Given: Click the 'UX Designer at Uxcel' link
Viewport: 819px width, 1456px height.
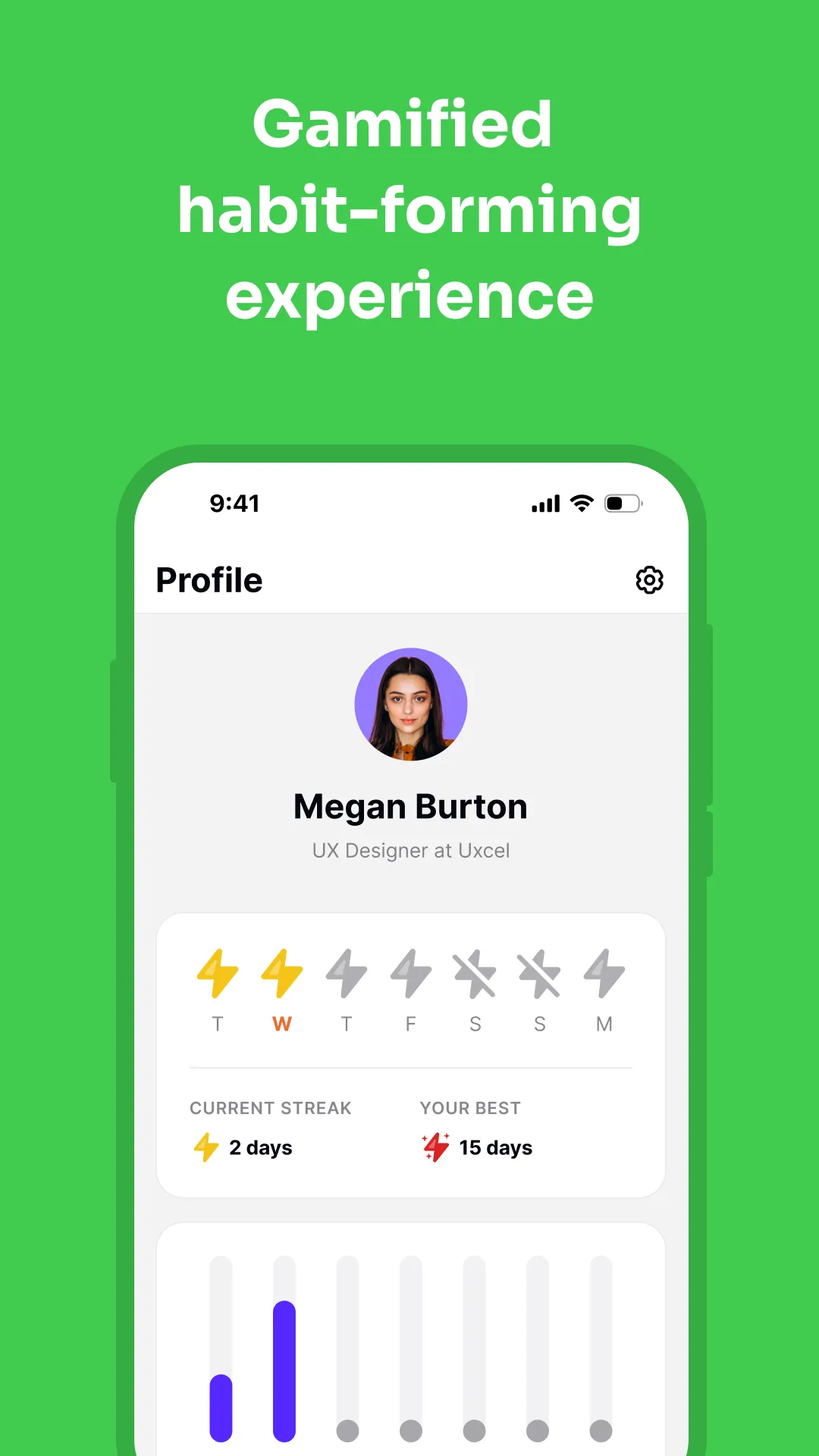Looking at the screenshot, I should (410, 850).
